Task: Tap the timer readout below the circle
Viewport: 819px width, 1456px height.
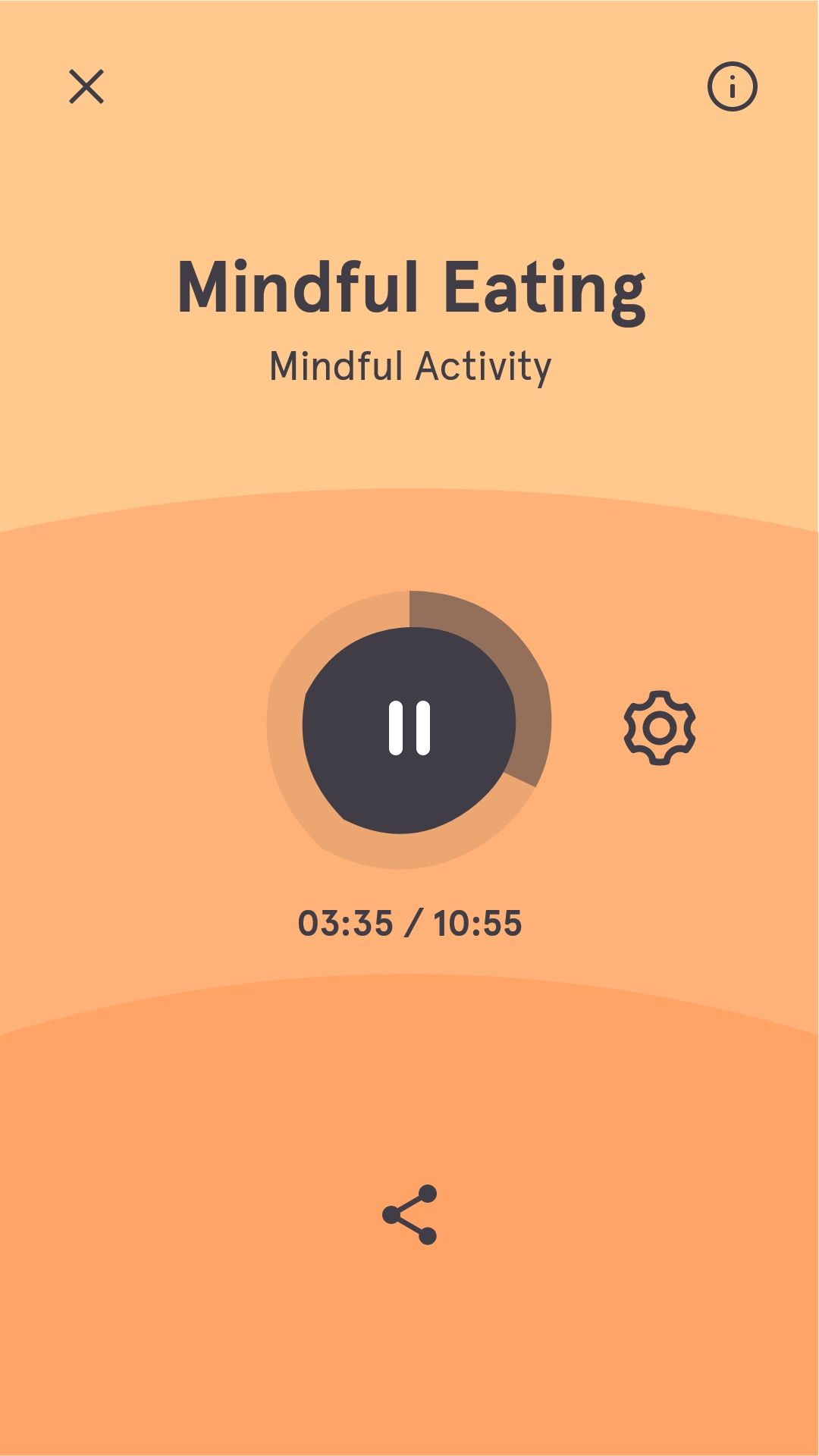Action: coord(409,921)
